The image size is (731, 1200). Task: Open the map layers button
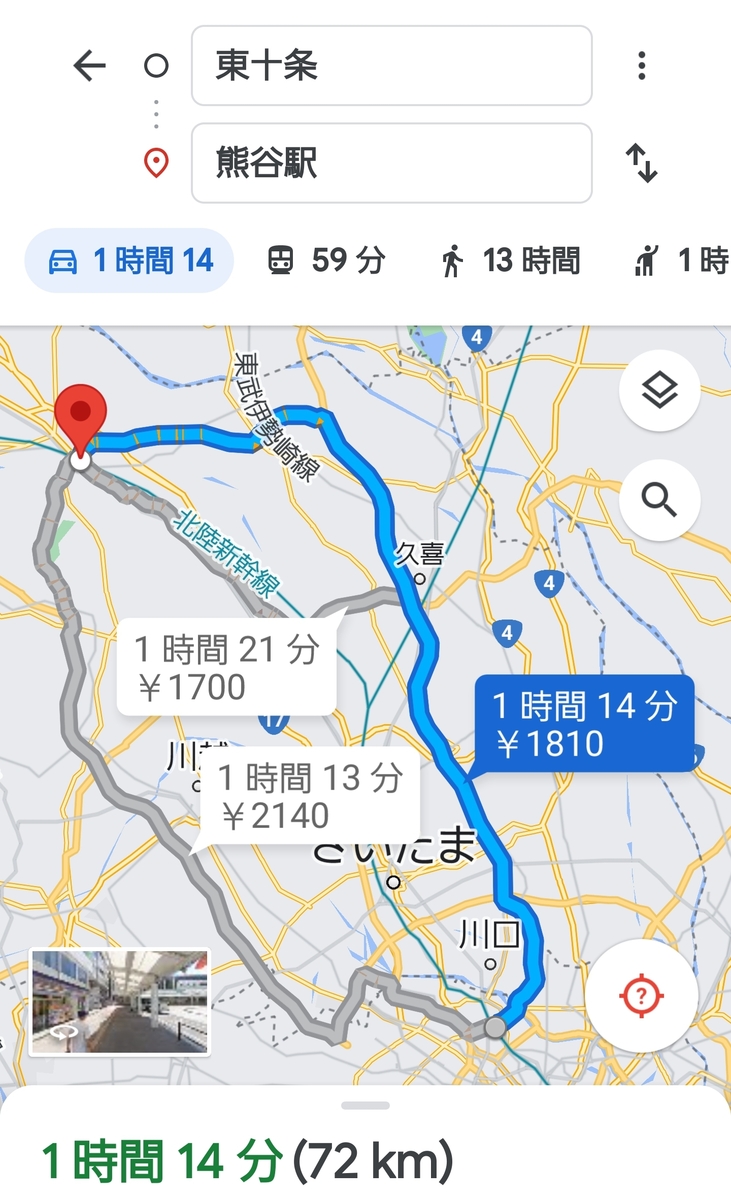(x=659, y=391)
